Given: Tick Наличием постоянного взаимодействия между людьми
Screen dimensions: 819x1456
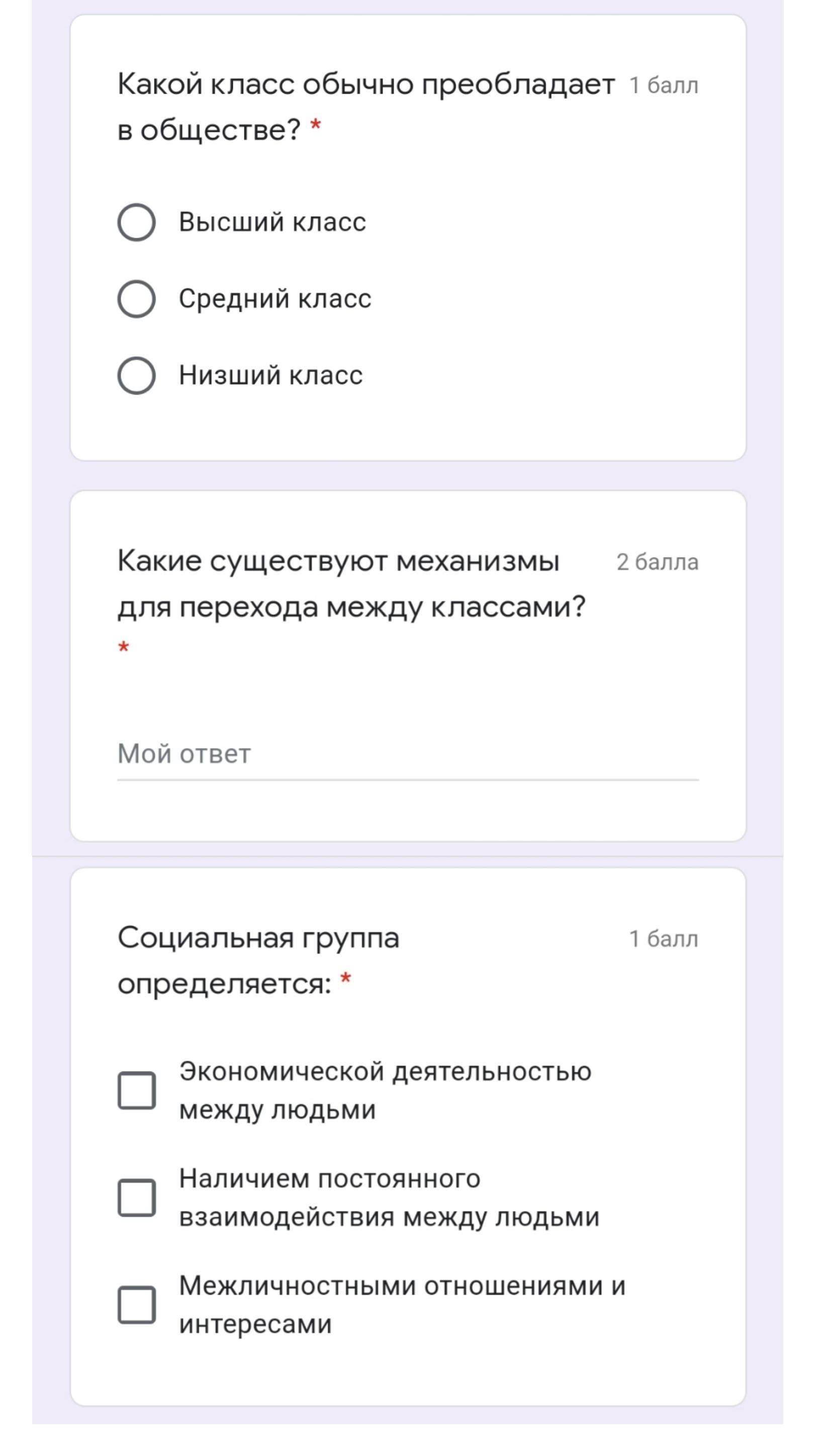Looking at the screenshot, I should pos(136,1198).
